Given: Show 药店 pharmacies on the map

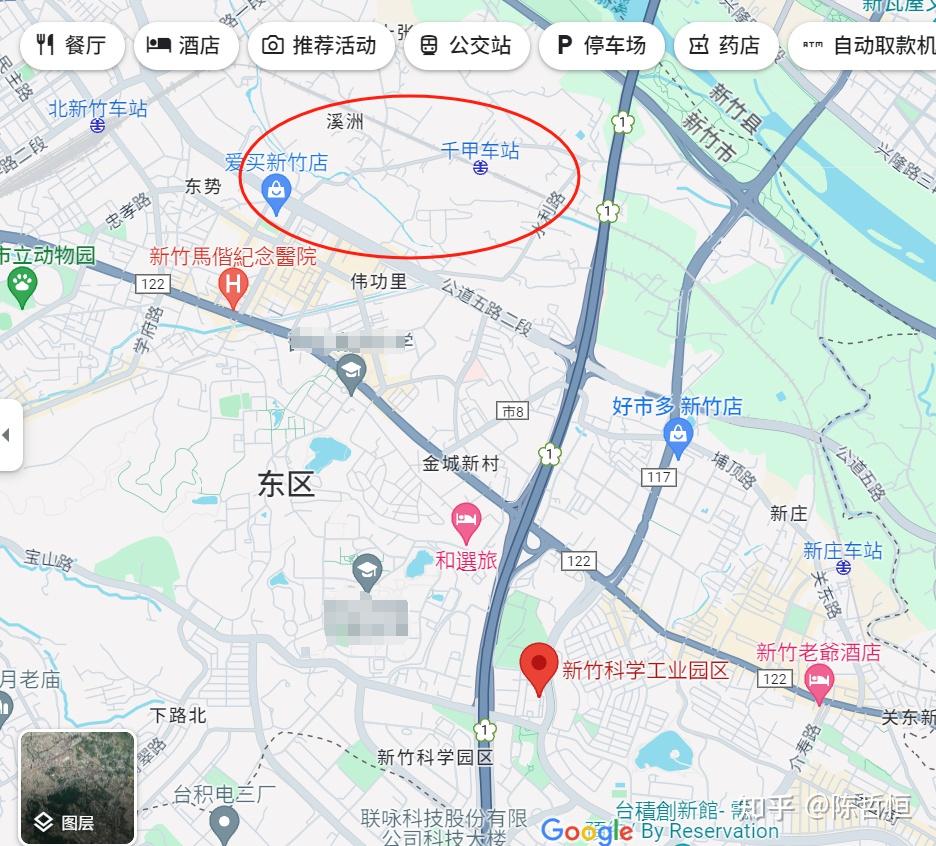Looking at the screenshot, I should pyautogui.click(x=725, y=45).
